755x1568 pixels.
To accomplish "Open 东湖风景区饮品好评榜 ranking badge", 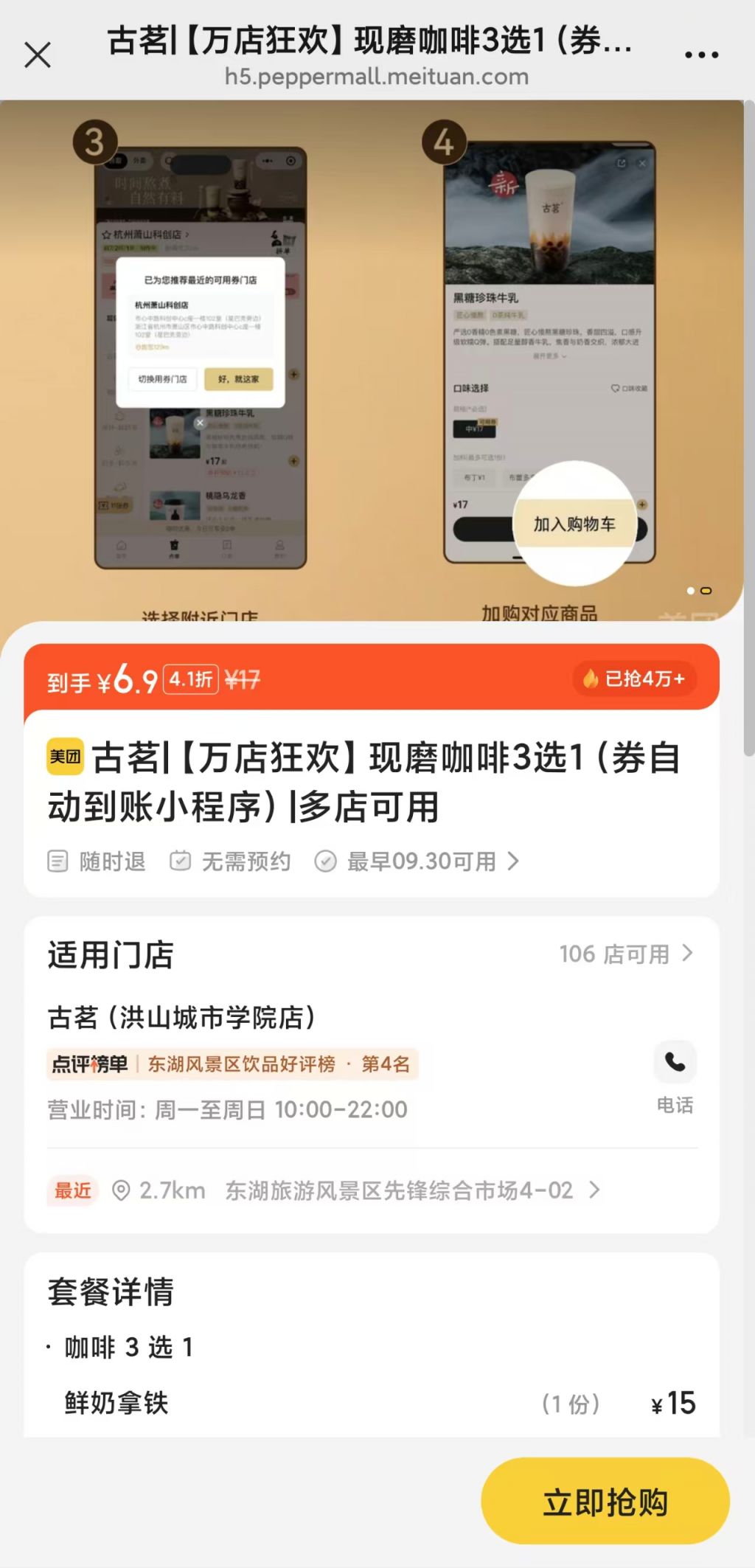I will [x=232, y=1064].
